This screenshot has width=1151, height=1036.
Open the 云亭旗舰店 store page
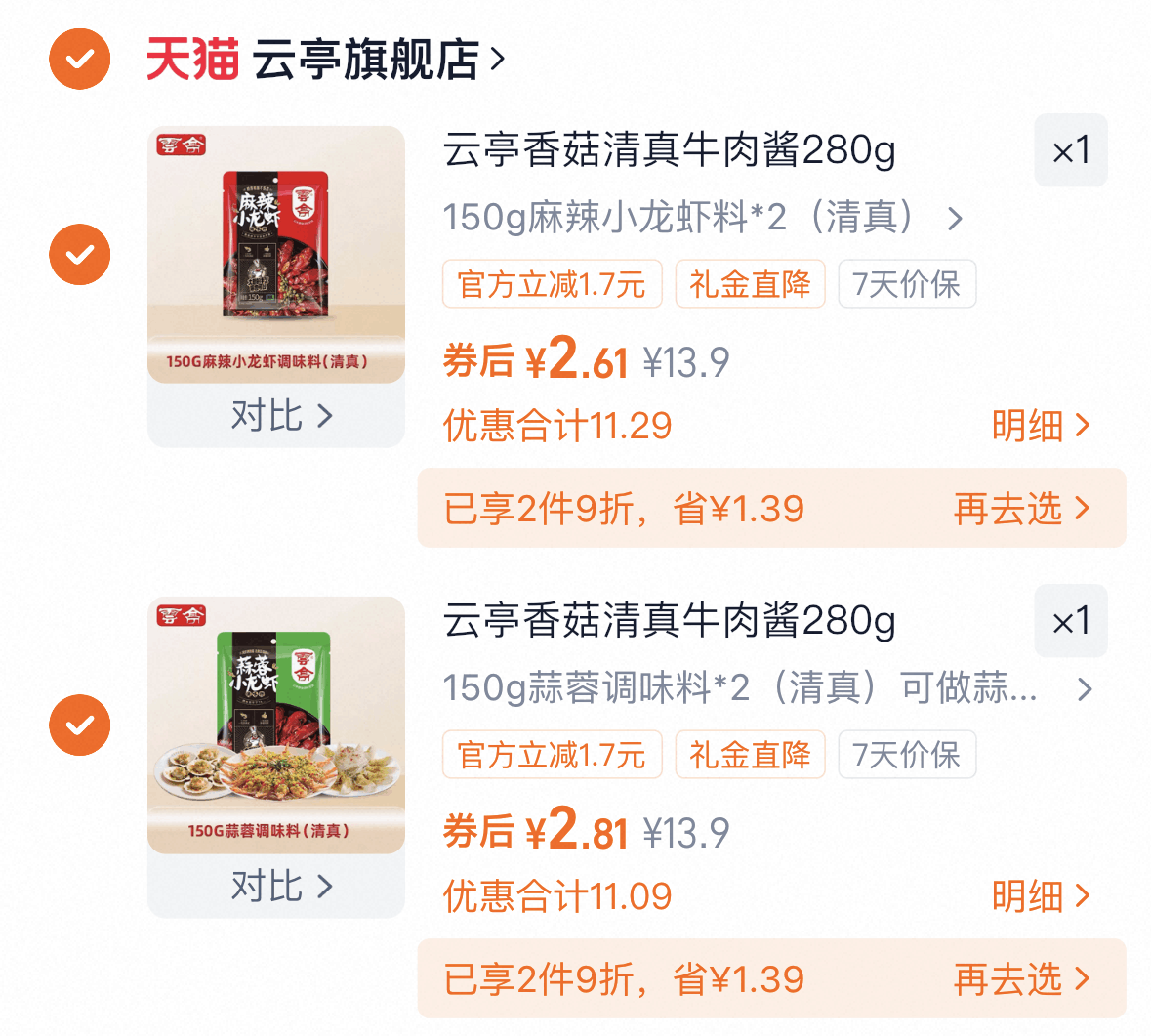coord(379,60)
